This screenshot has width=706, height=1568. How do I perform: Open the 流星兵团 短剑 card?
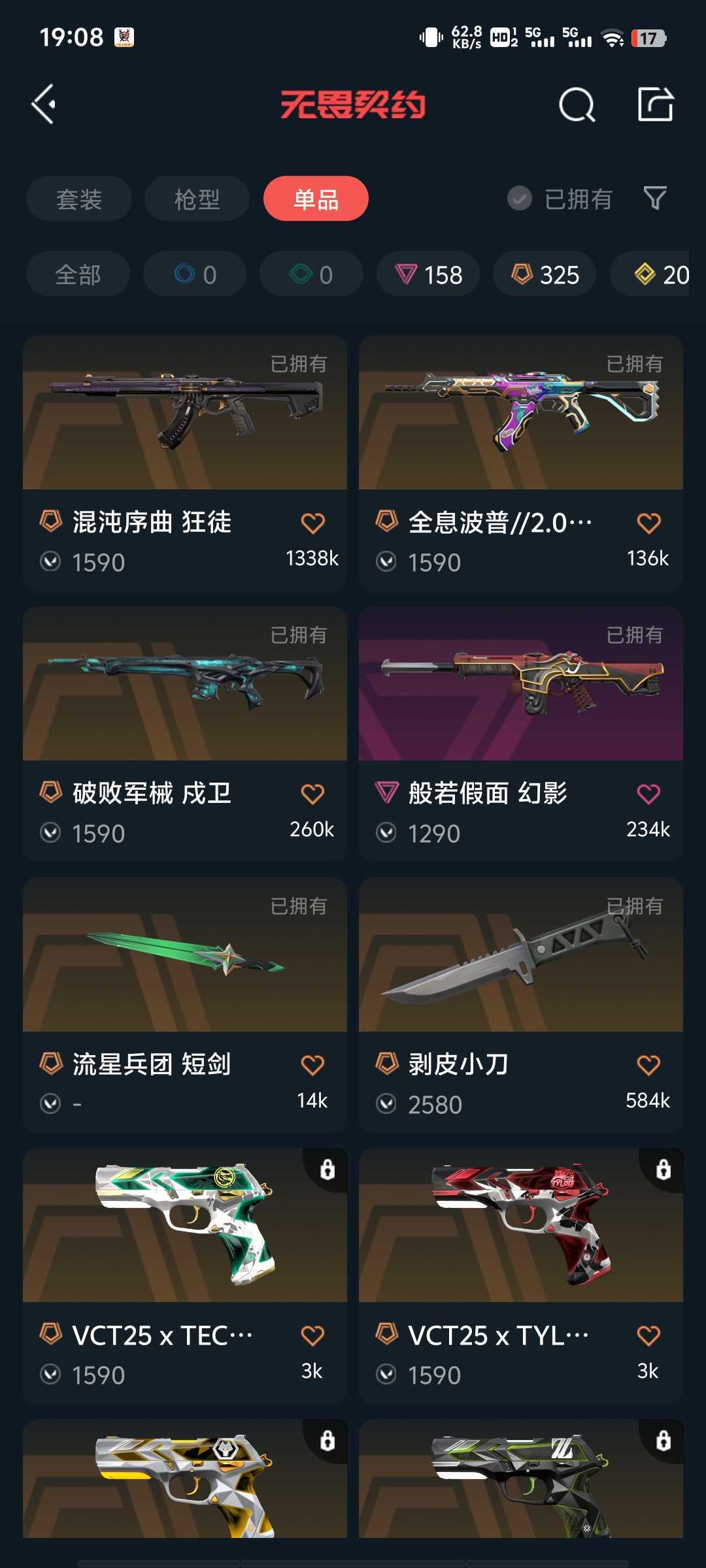coord(185,1005)
